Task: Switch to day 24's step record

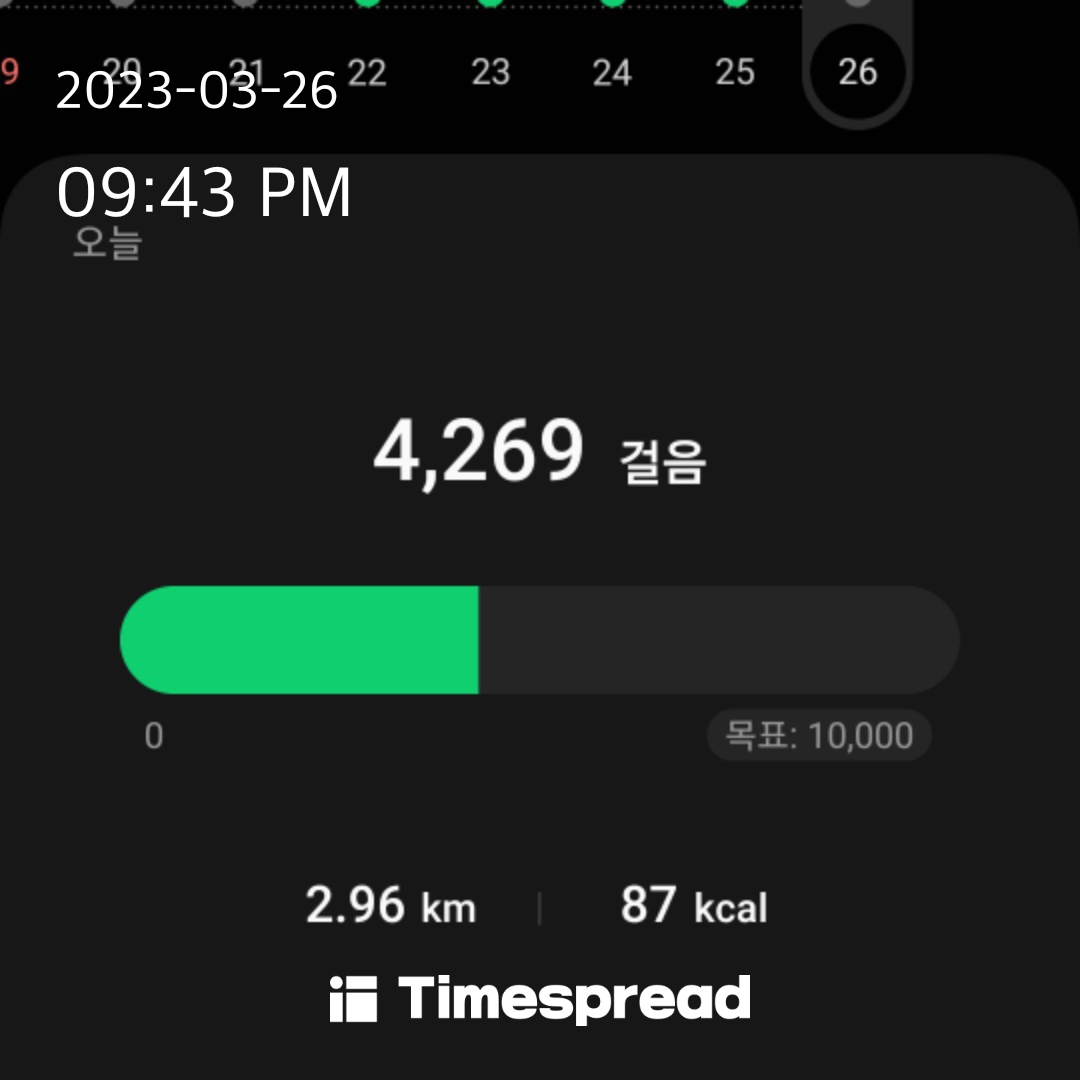Action: (x=612, y=70)
